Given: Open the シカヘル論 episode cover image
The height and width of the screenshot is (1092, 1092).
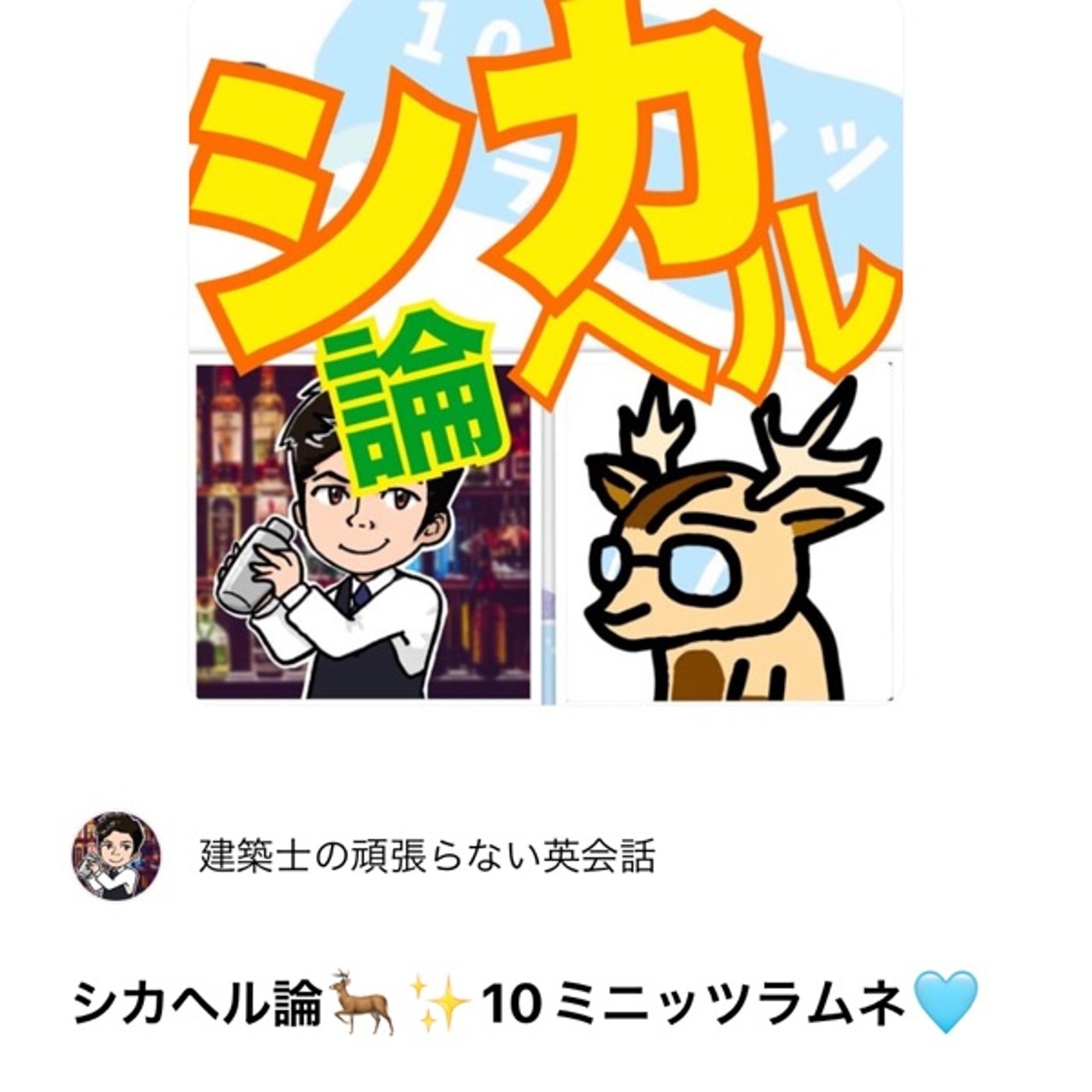Looking at the screenshot, I should pyautogui.click(x=546, y=351).
